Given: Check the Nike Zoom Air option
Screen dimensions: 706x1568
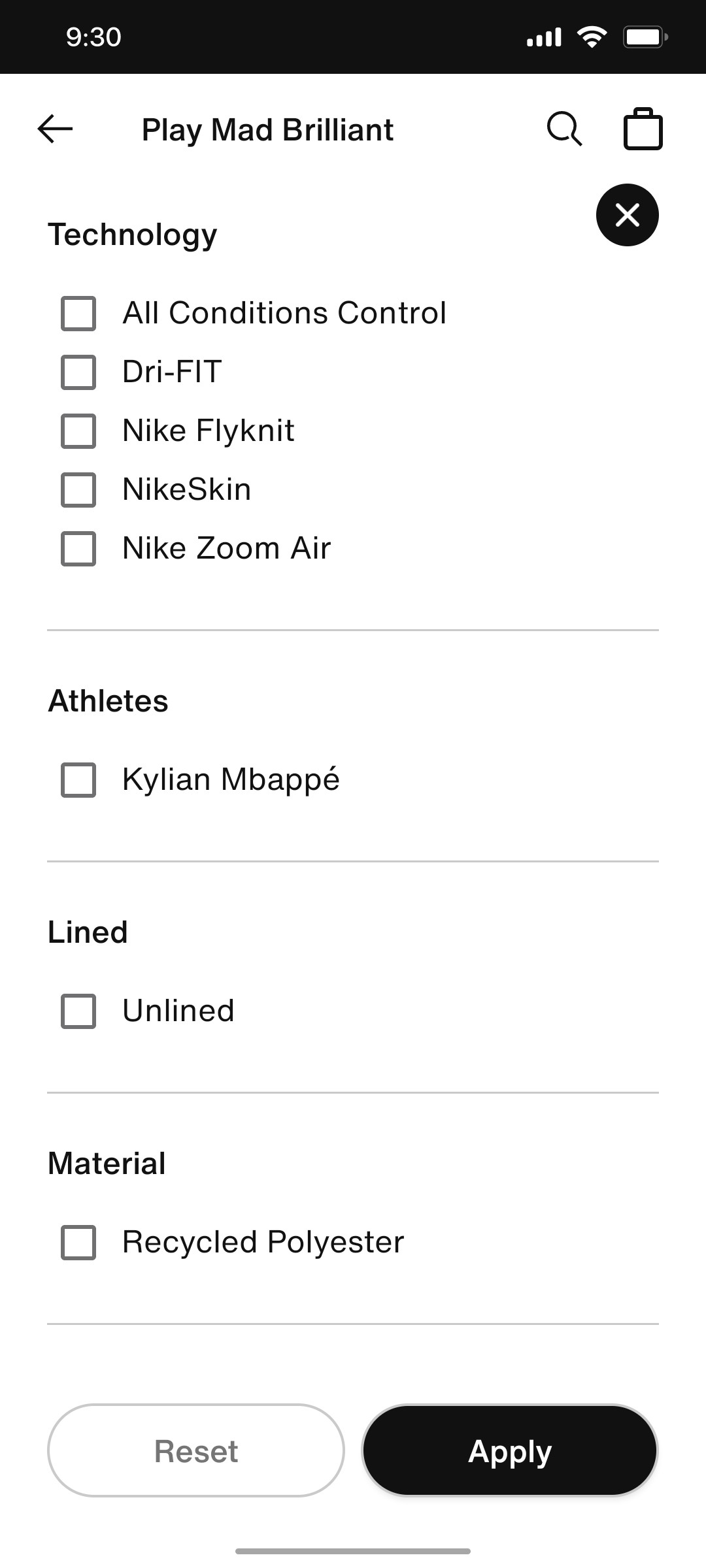Looking at the screenshot, I should (78, 547).
